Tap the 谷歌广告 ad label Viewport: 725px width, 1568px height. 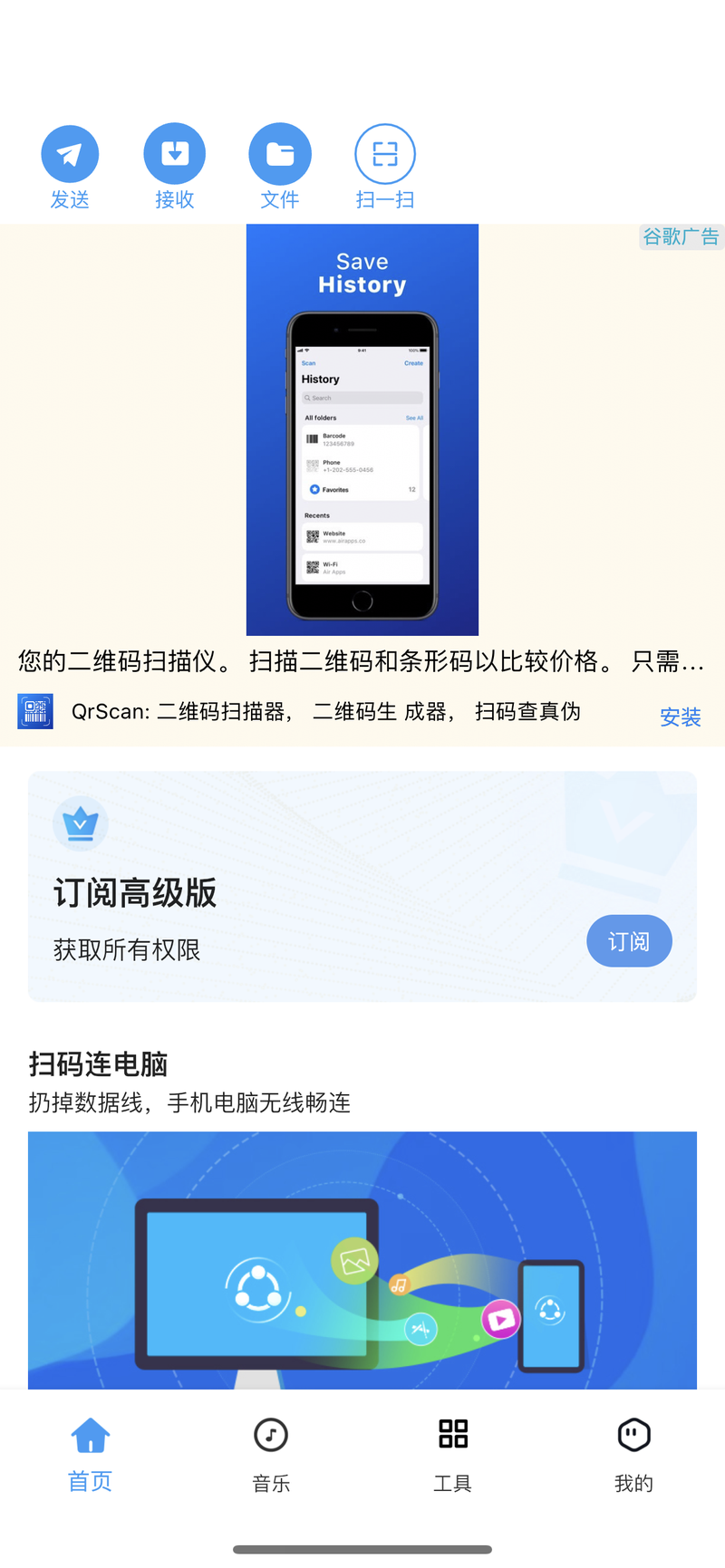(x=681, y=237)
